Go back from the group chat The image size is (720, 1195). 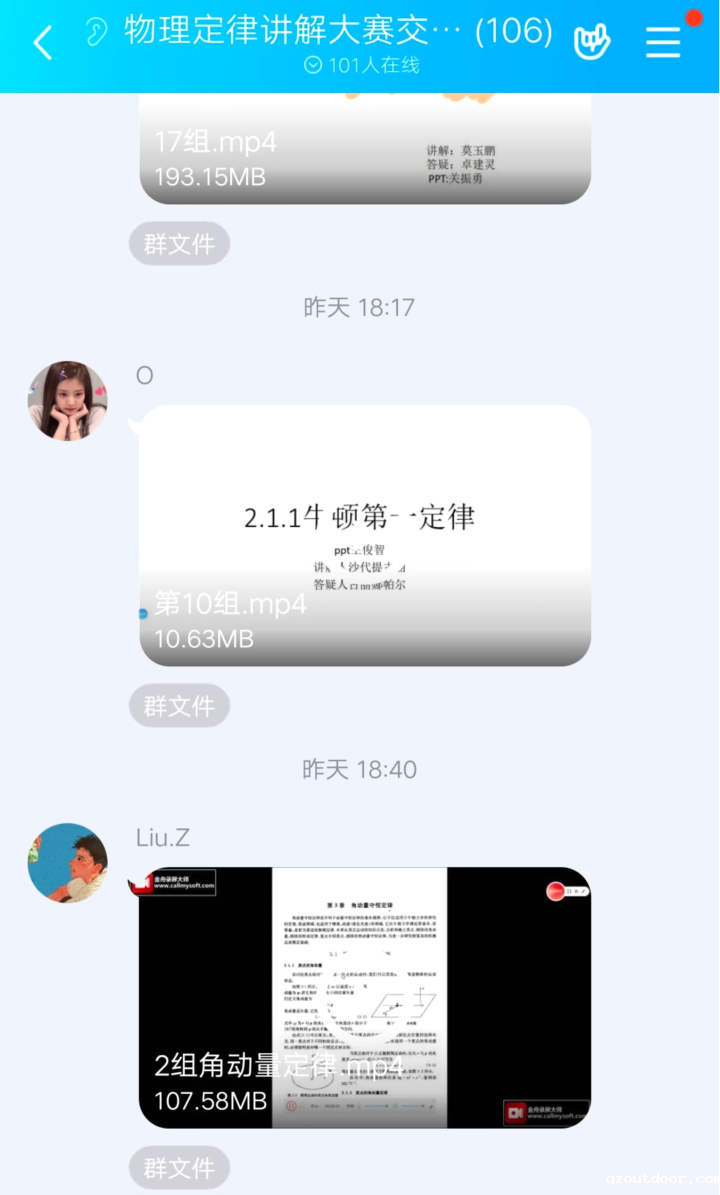[42, 43]
